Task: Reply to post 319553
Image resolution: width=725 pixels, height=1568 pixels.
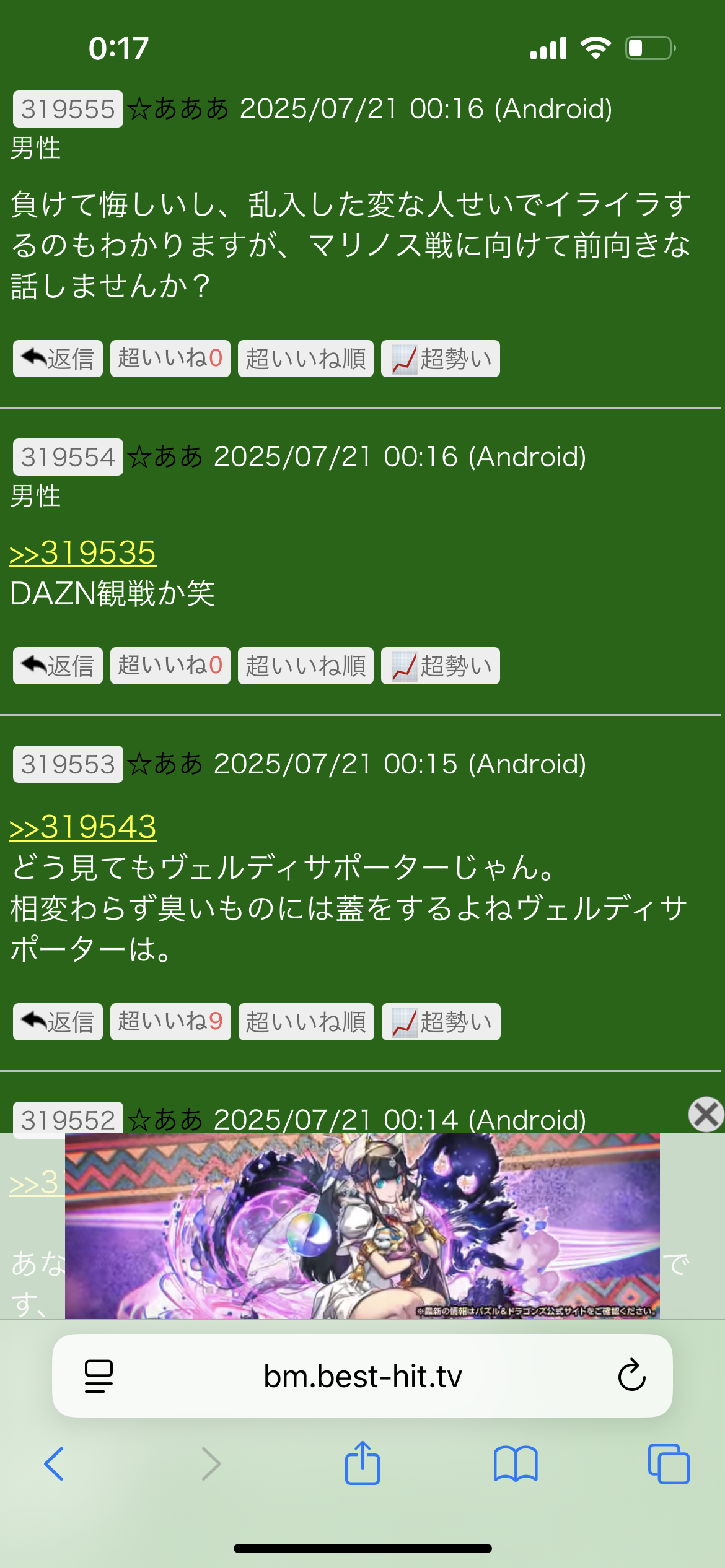Action: click(x=58, y=1022)
